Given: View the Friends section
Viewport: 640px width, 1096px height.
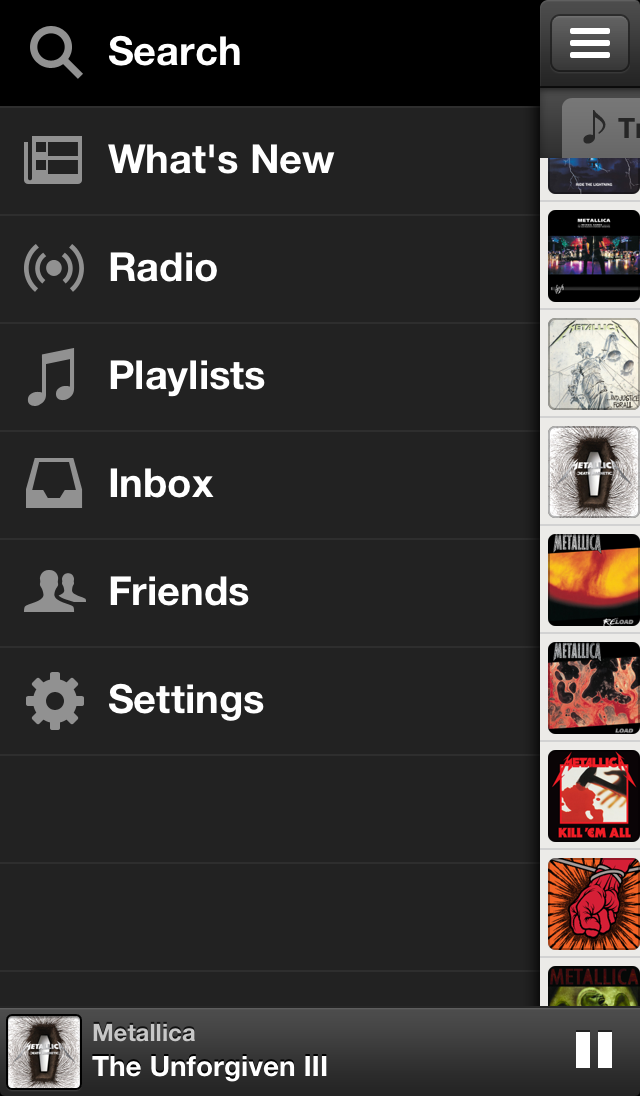Looking at the screenshot, I should click(x=178, y=592).
